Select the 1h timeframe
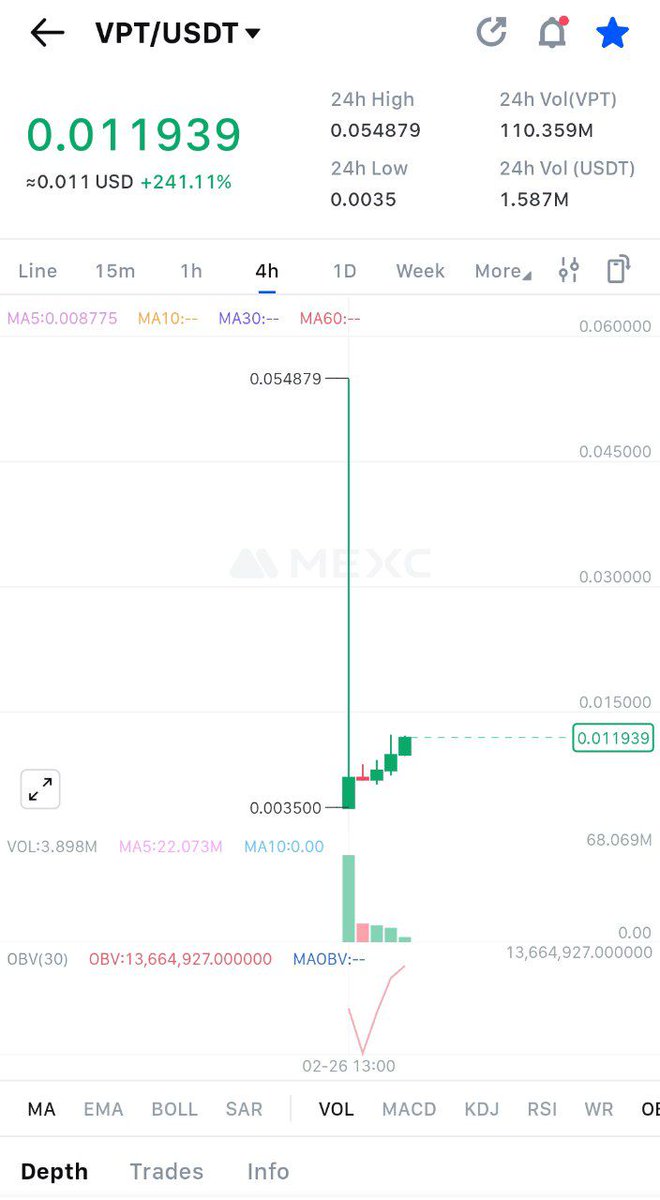The width and height of the screenshot is (660, 1200). (x=191, y=271)
